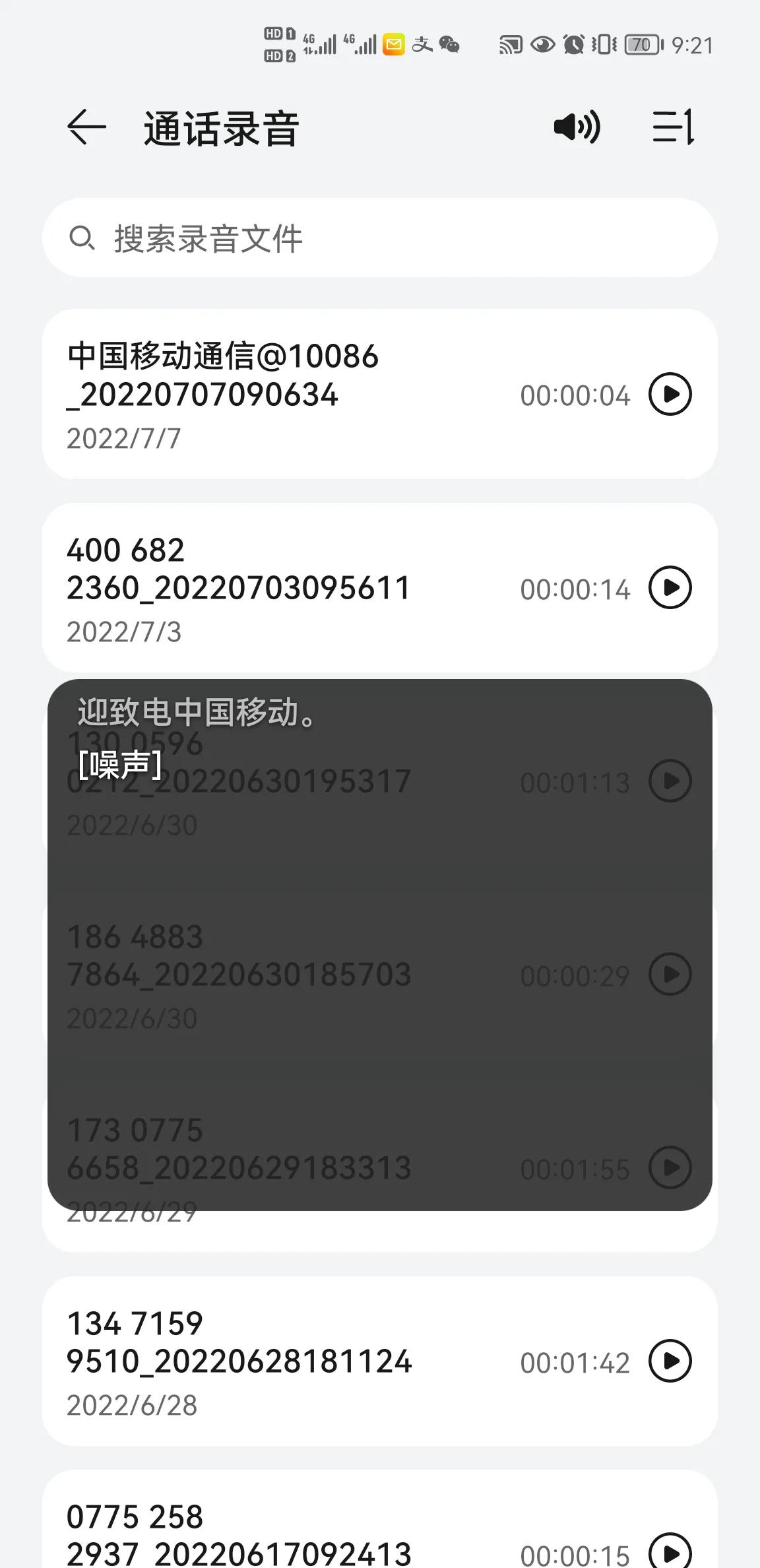Play the 134 7159 9510 recording

click(x=670, y=1361)
